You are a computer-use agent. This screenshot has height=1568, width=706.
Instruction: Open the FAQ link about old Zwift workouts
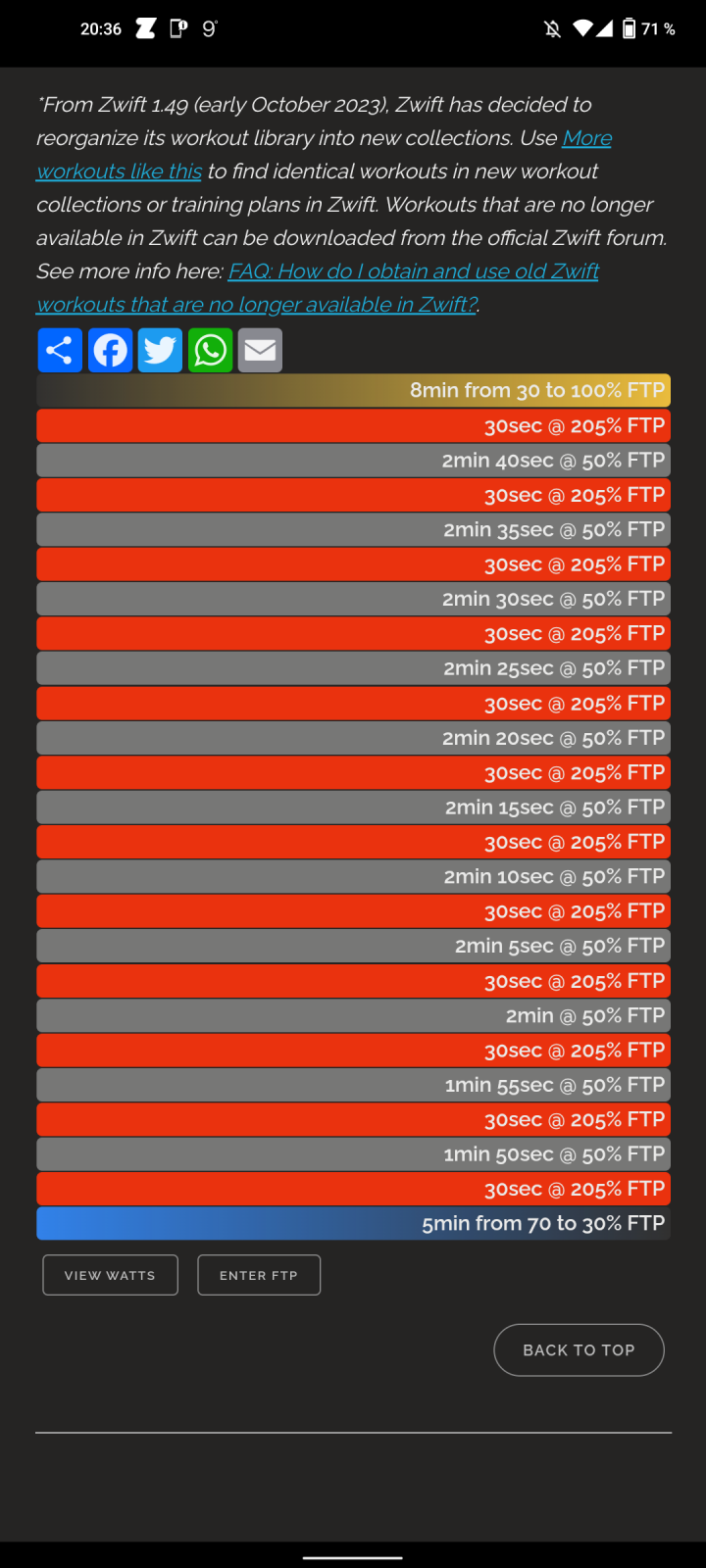coord(413,271)
